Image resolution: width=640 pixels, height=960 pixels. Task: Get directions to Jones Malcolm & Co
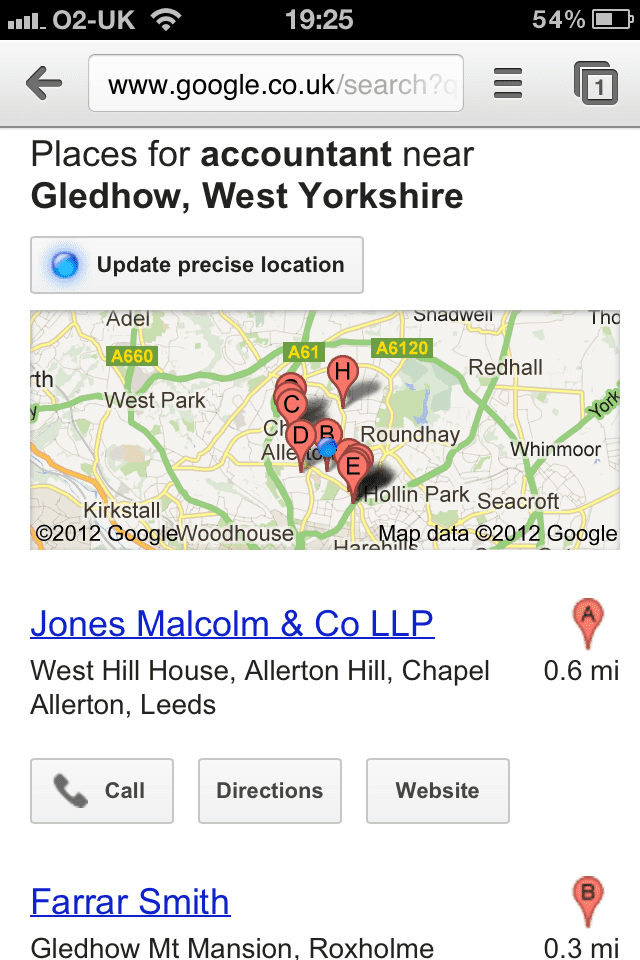[270, 791]
